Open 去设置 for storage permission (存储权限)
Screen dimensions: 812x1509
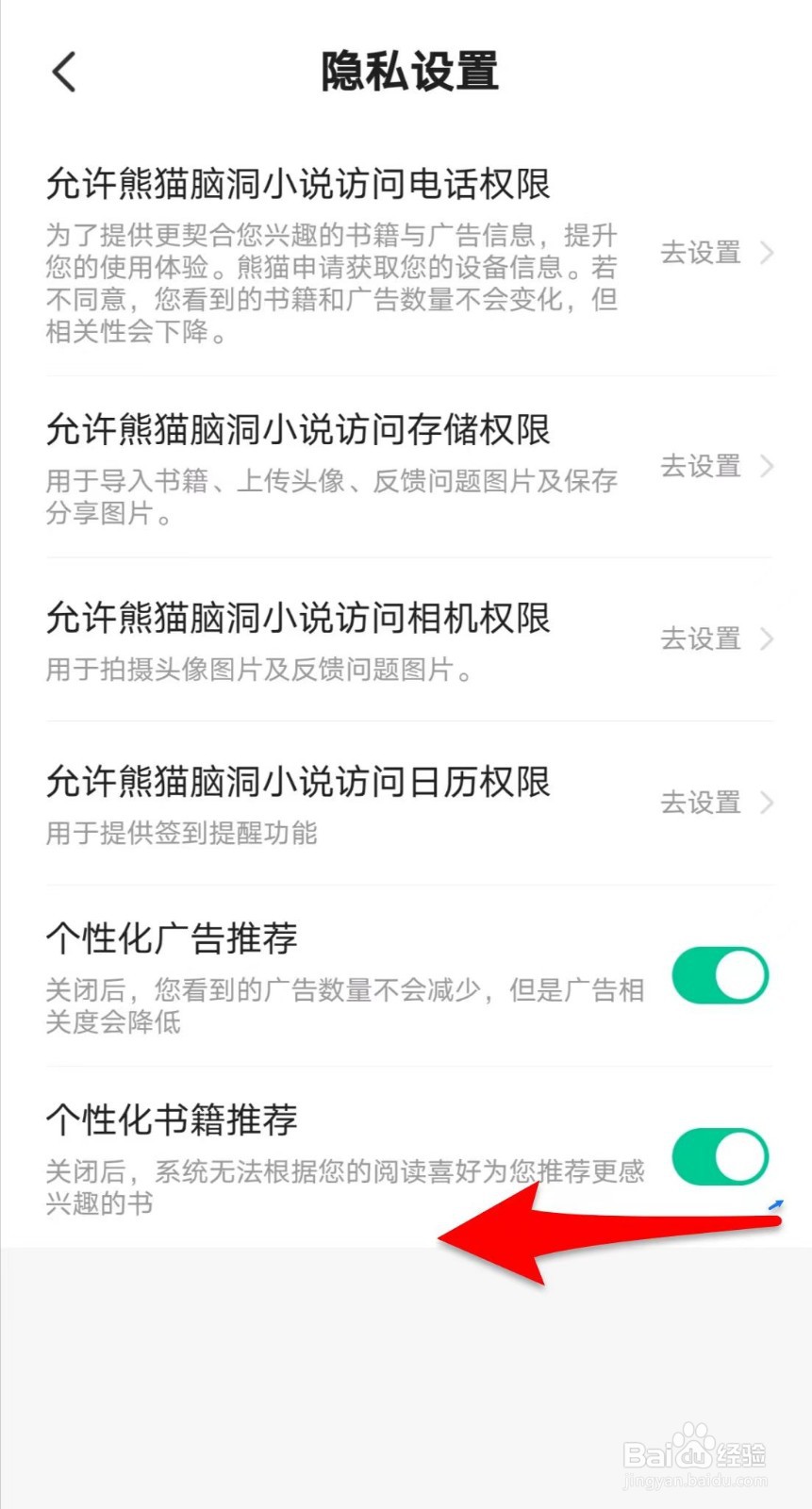(x=717, y=466)
